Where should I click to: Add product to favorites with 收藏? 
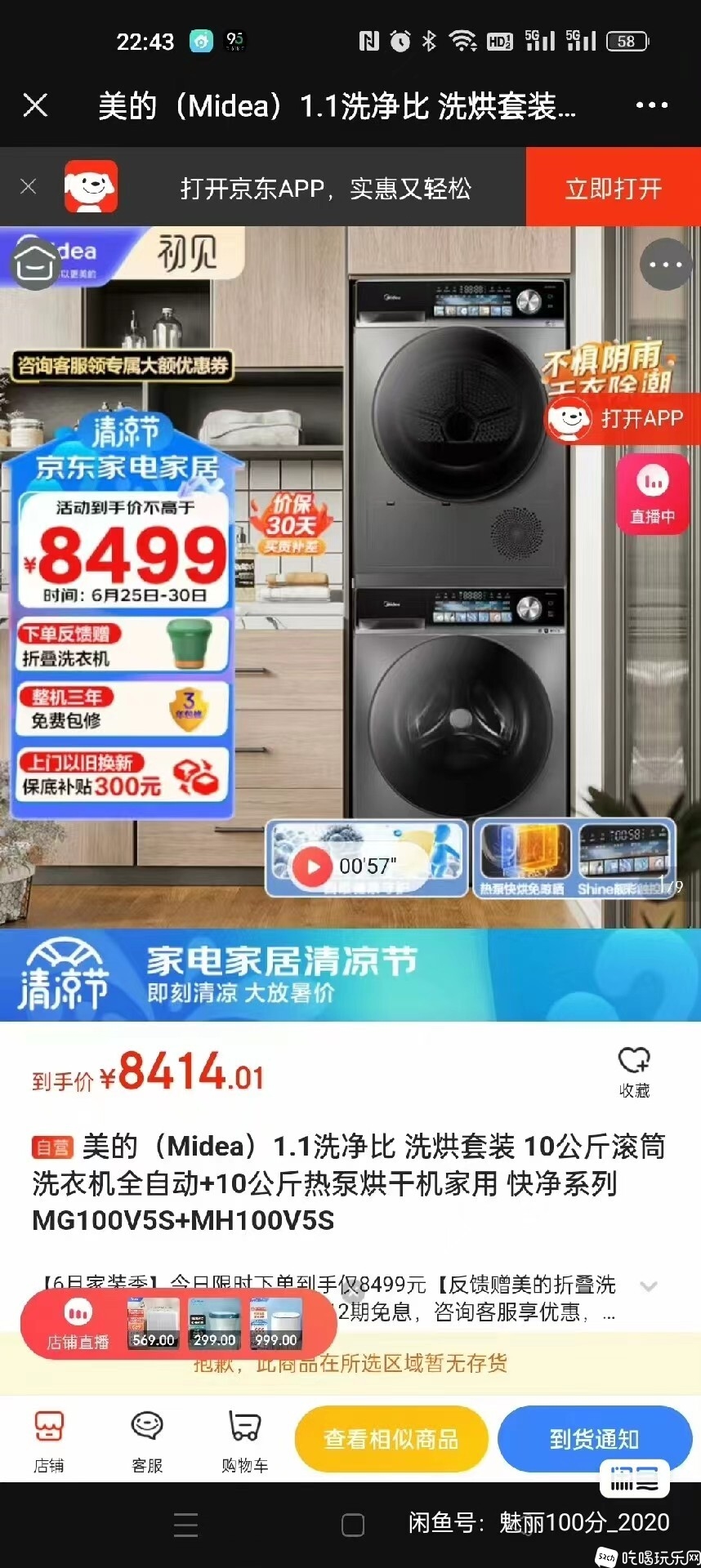pos(634,1071)
